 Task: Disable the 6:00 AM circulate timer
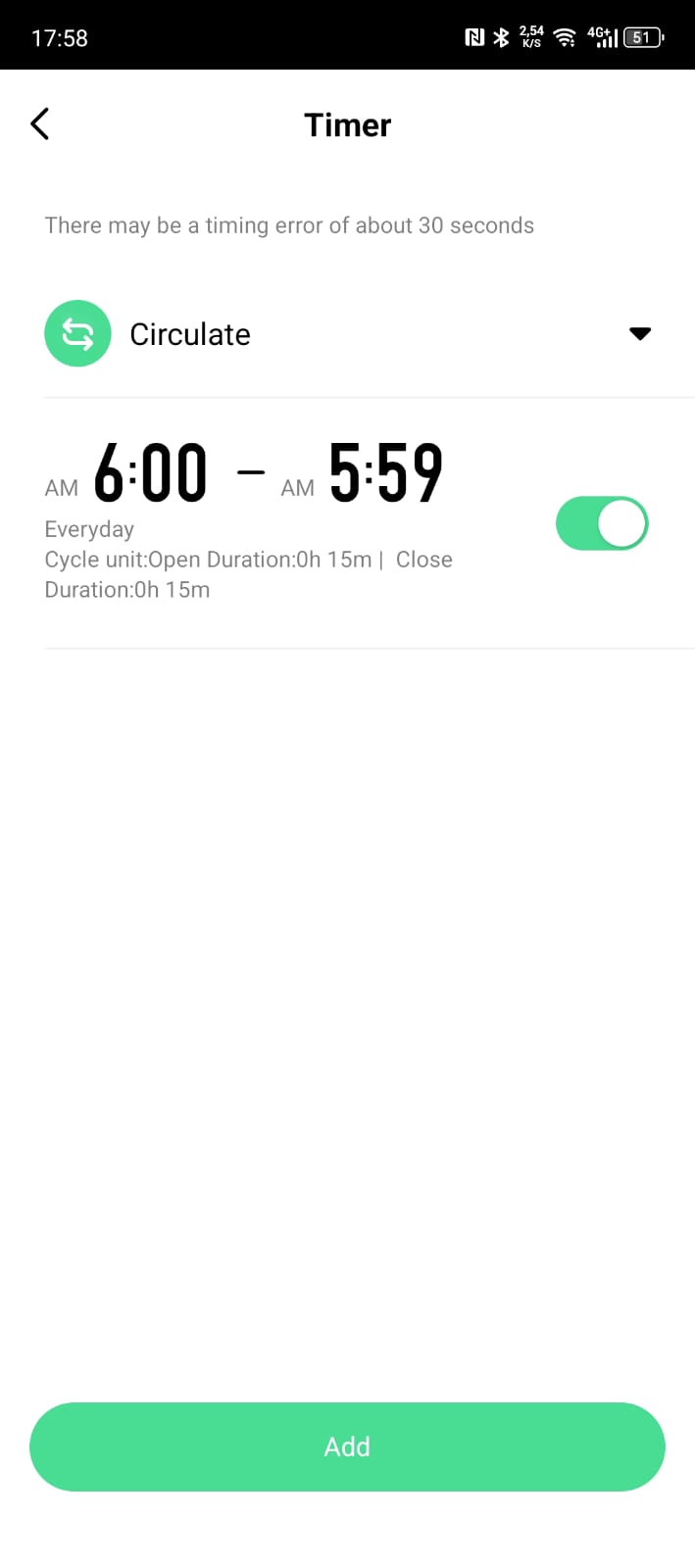(602, 524)
